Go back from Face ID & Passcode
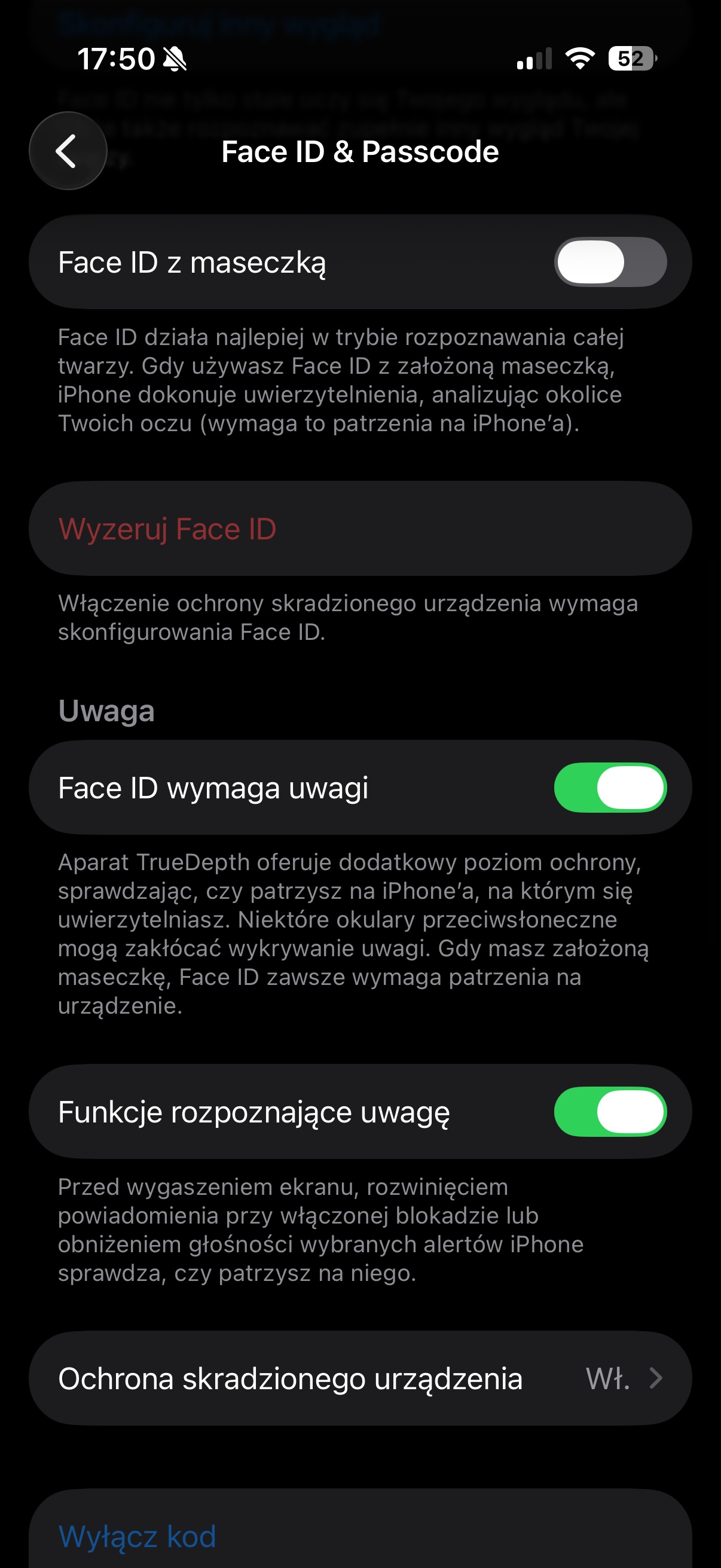 [68, 151]
